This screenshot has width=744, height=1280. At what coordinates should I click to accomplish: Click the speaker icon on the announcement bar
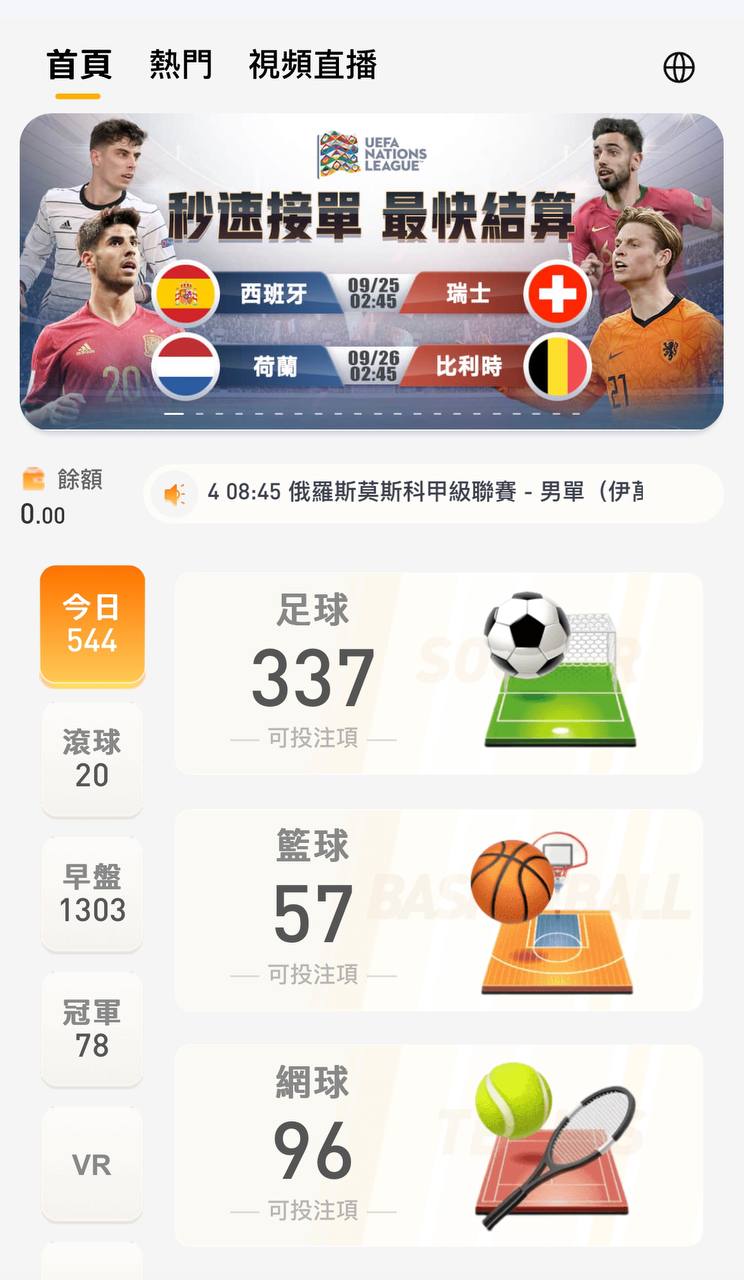point(175,491)
